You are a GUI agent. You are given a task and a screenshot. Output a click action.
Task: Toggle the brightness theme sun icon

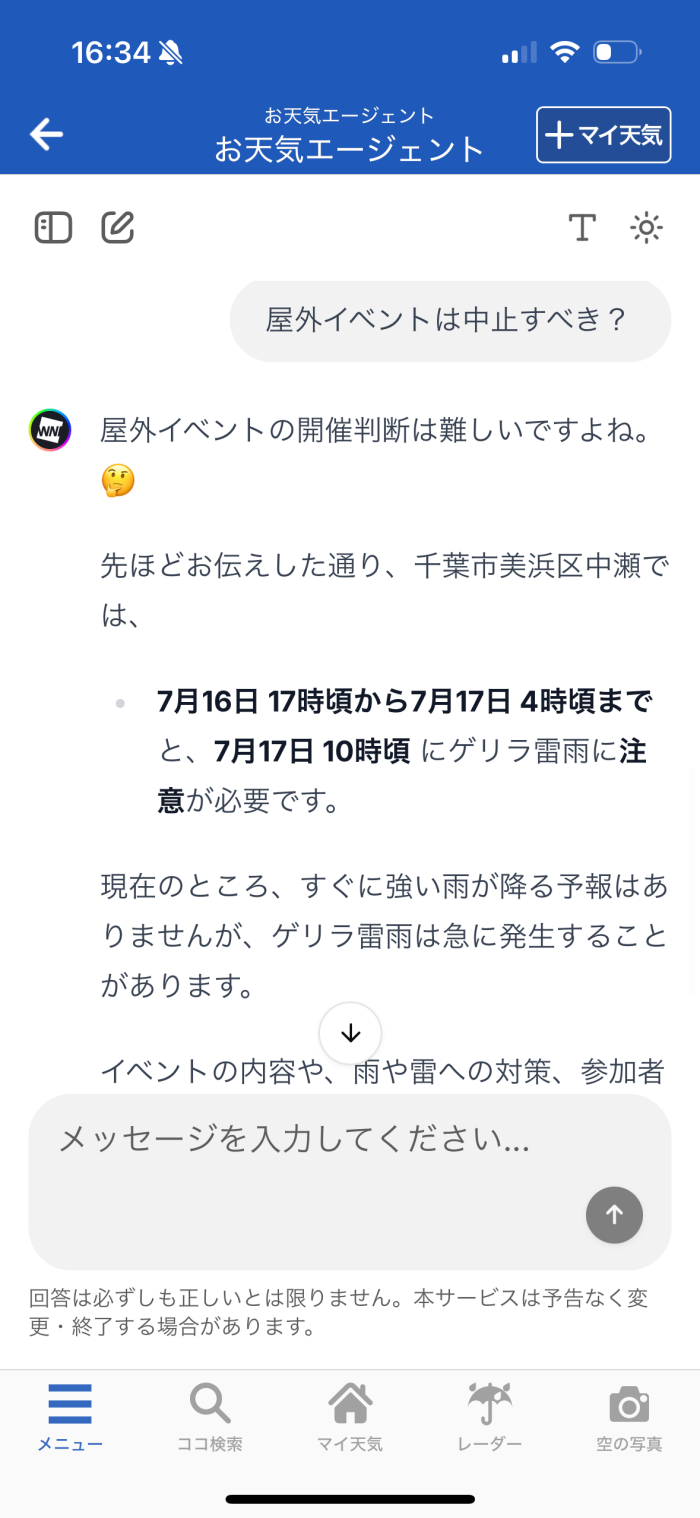click(x=647, y=228)
